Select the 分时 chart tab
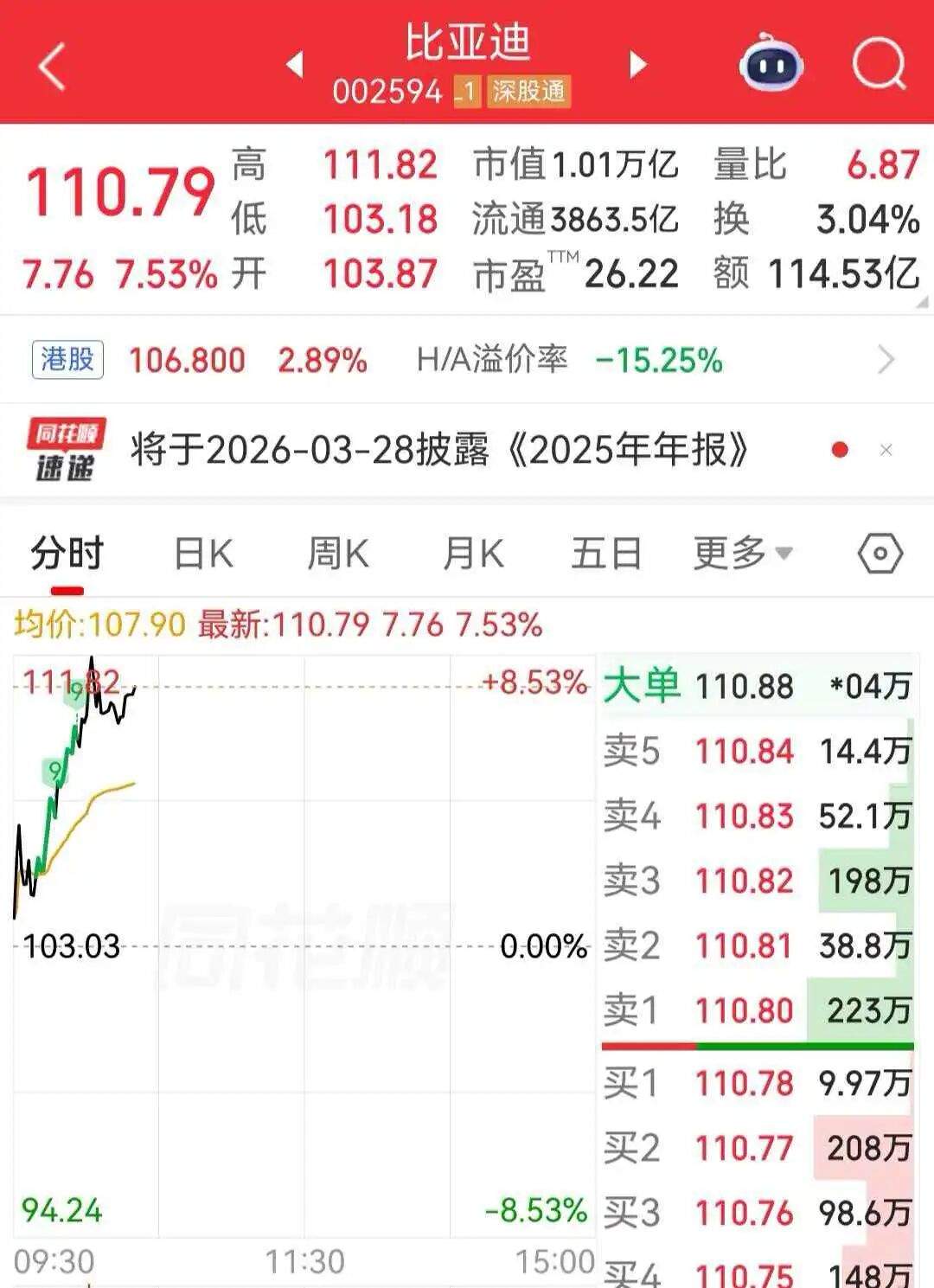 point(67,554)
